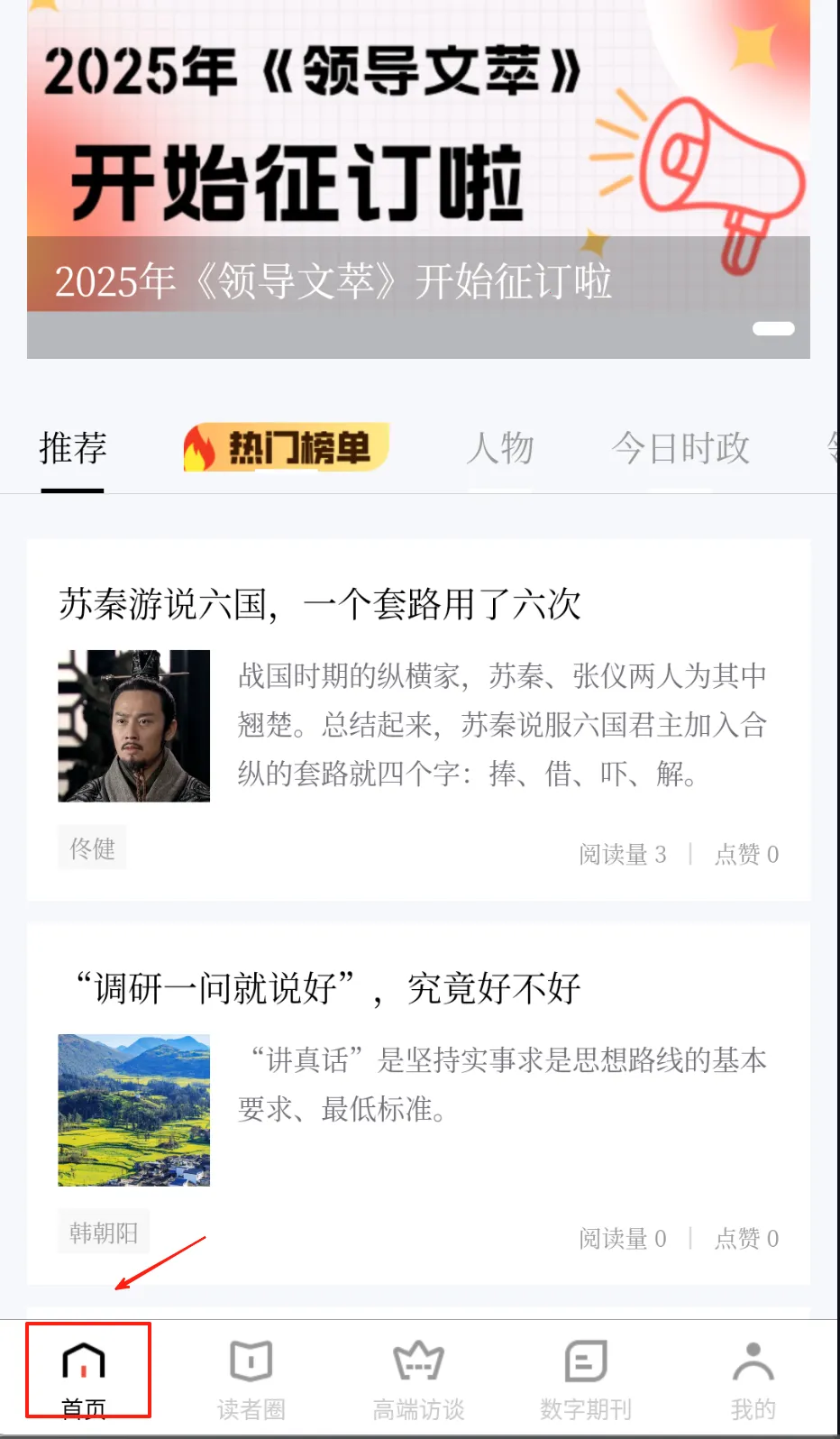Image resolution: width=840 pixels, height=1439 pixels.
Task: Open article "调研一问就说好",究竟好不好
Action: (329, 988)
